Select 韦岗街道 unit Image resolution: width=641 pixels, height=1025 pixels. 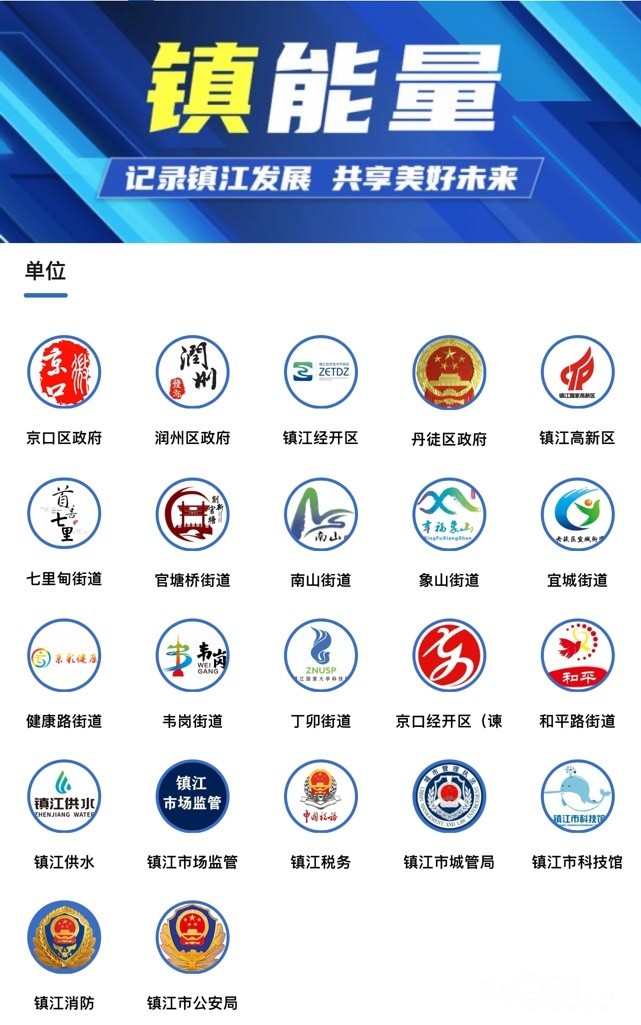pos(192,656)
